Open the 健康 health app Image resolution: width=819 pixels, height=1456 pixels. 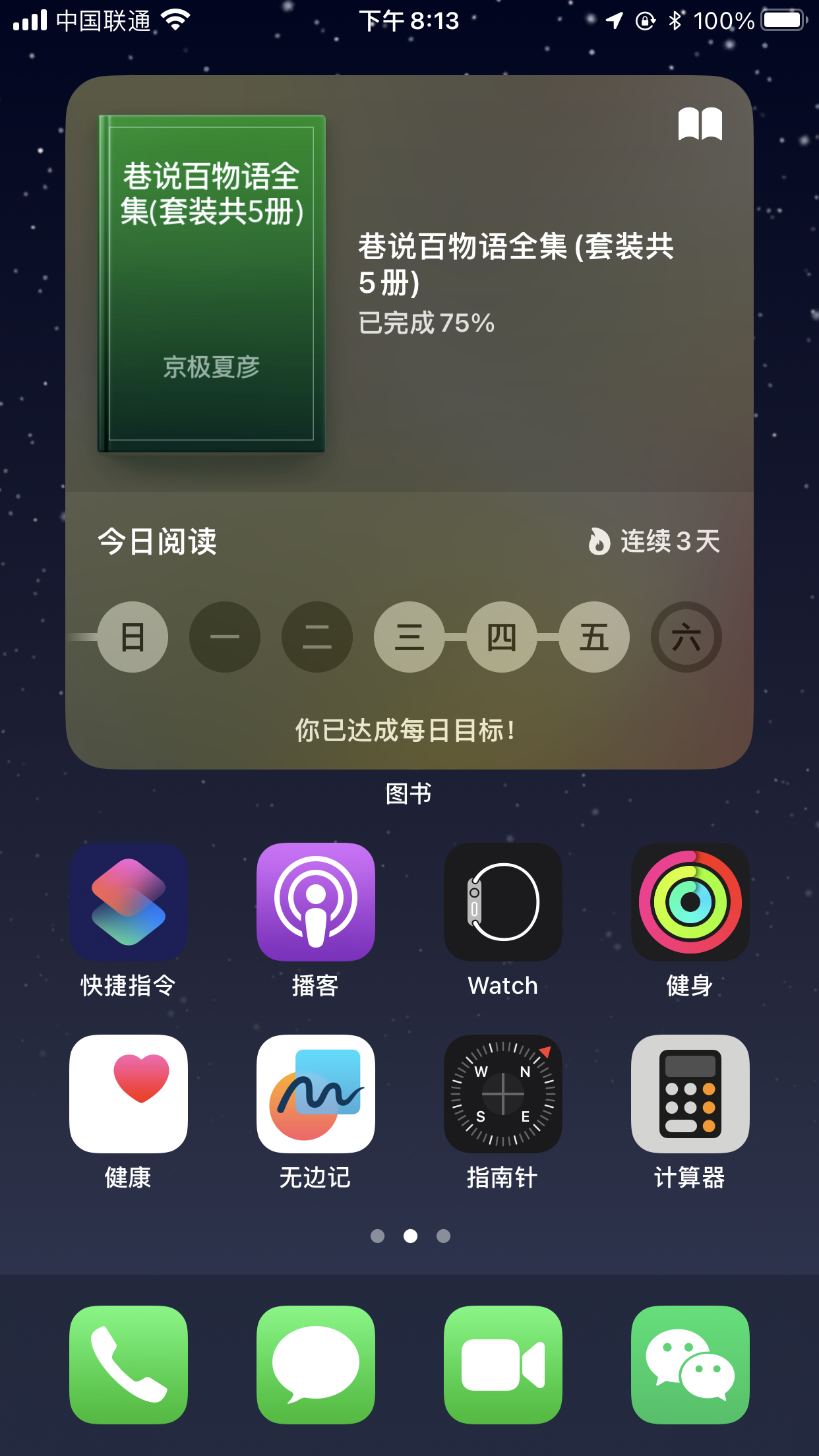coord(129,1093)
